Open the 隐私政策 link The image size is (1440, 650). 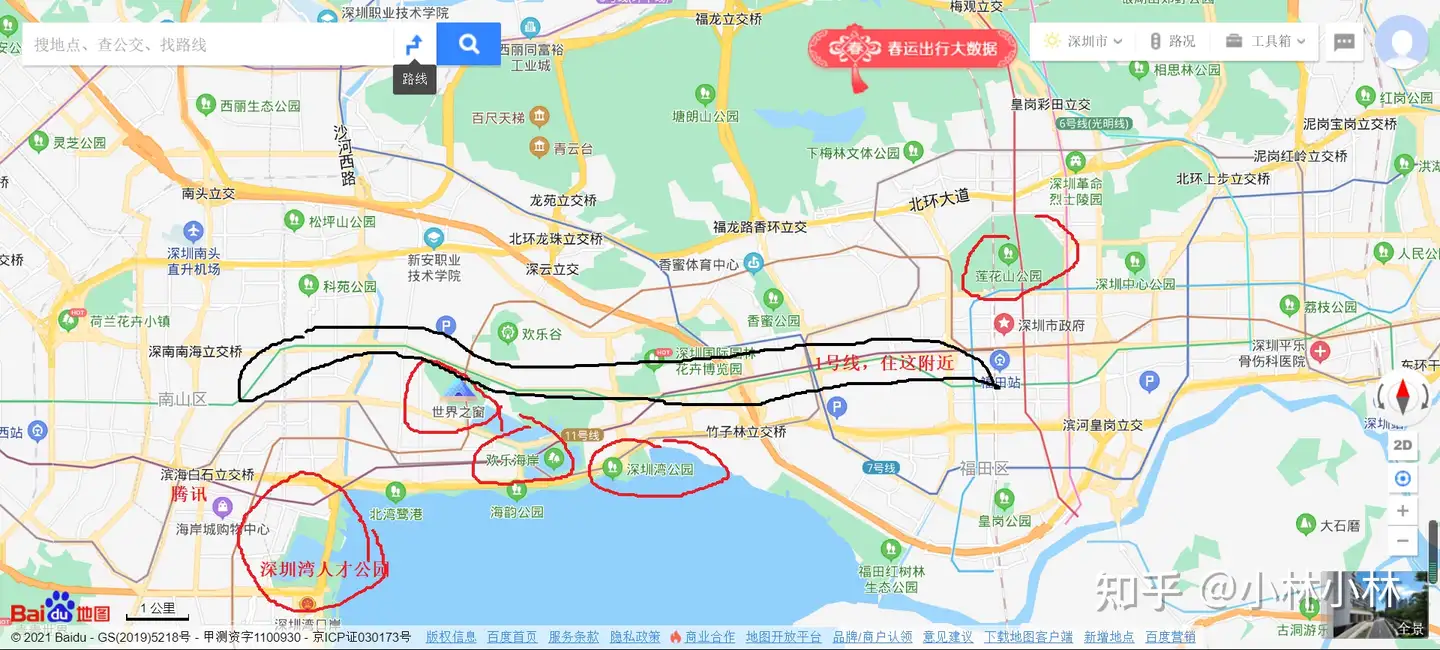[635, 637]
